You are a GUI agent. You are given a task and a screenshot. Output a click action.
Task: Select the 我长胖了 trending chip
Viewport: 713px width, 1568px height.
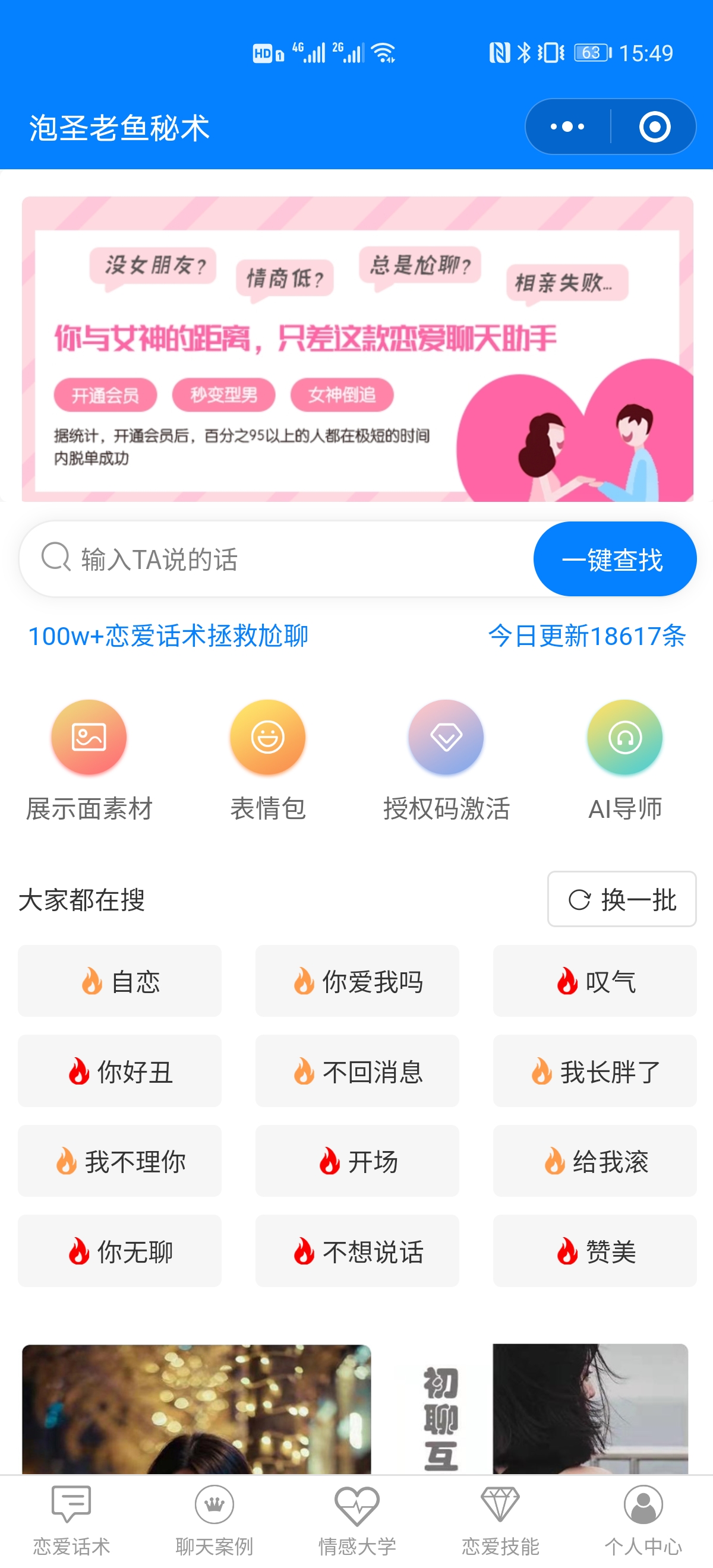(595, 1071)
